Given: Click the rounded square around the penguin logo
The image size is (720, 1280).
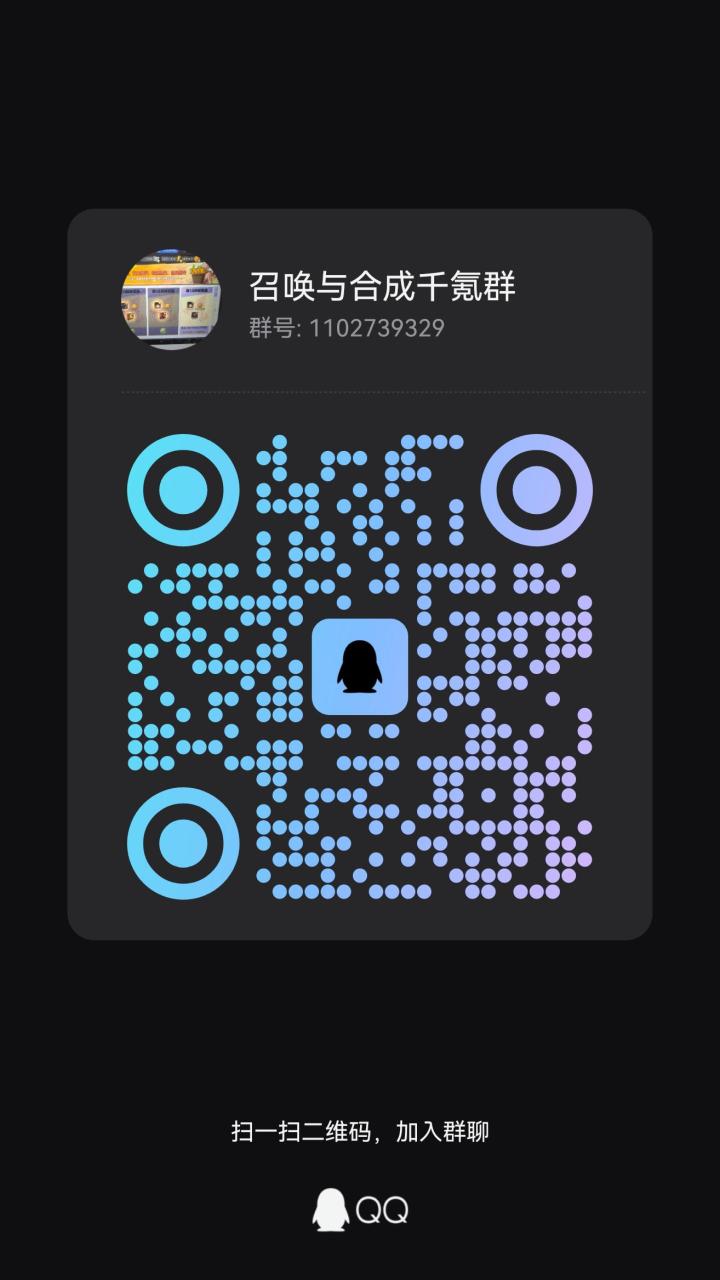Looking at the screenshot, I should click(360, 668).
